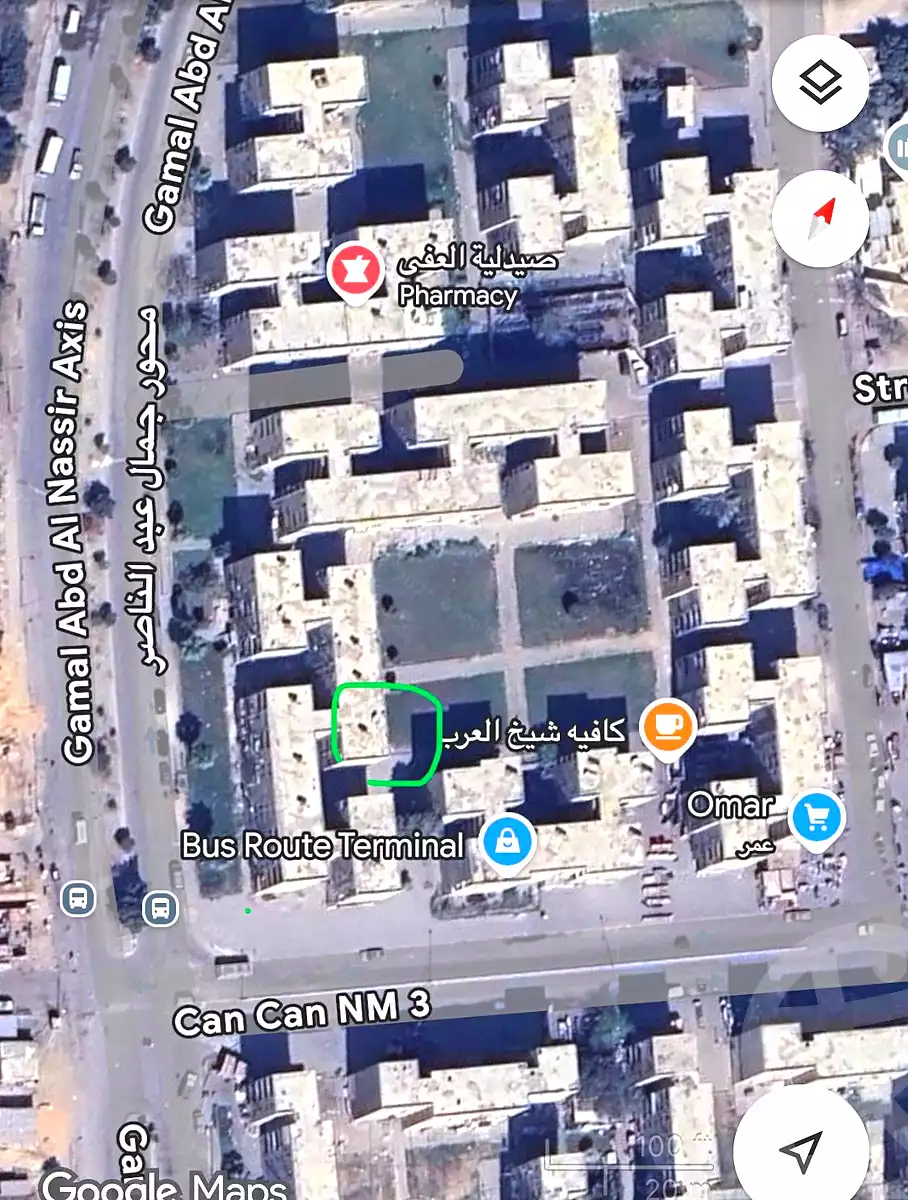Select the صيدلية العفى pharmacy pin
Image resolution: width=908 pixels, height=1200 pixels.
click(x=355, y=268)
